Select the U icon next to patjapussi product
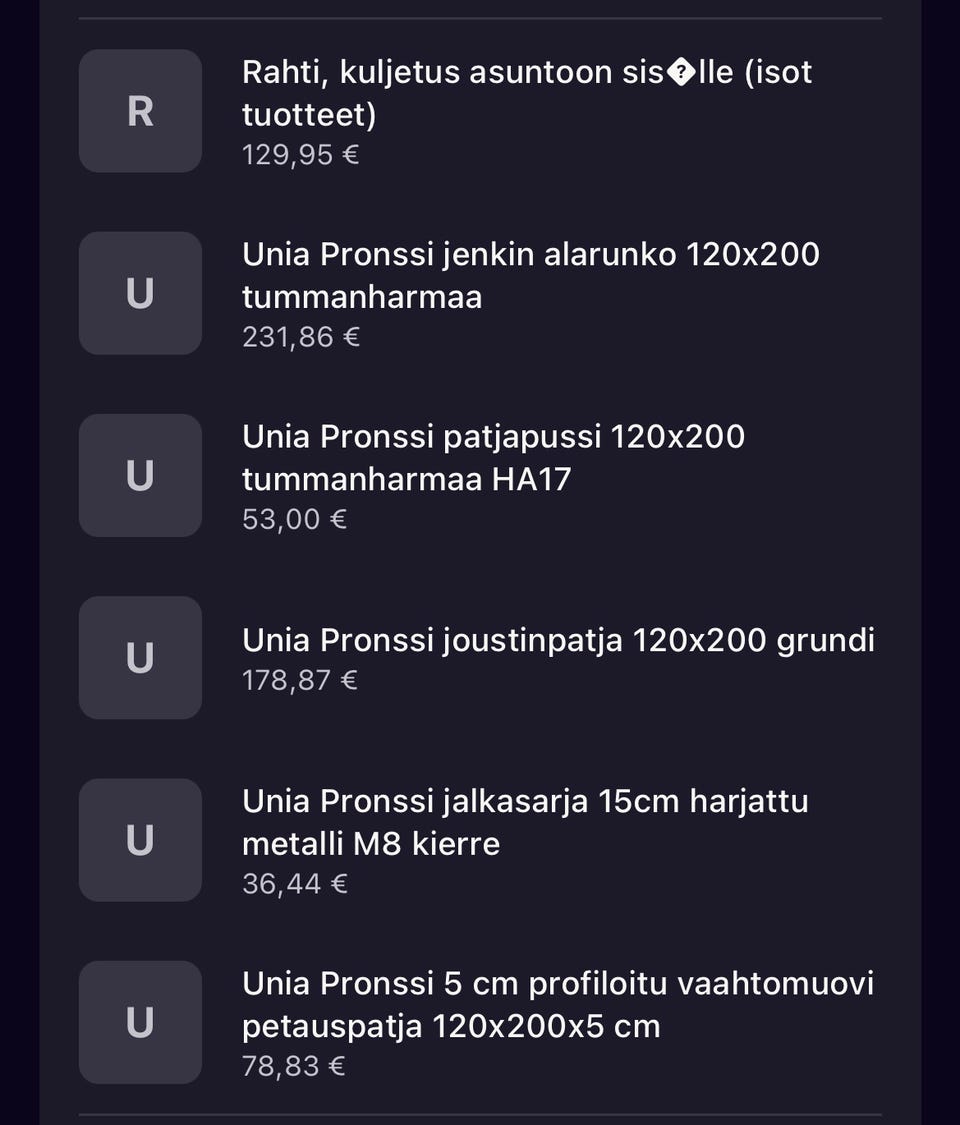This screenshot has width=960, height=1125. coord(140,475)
